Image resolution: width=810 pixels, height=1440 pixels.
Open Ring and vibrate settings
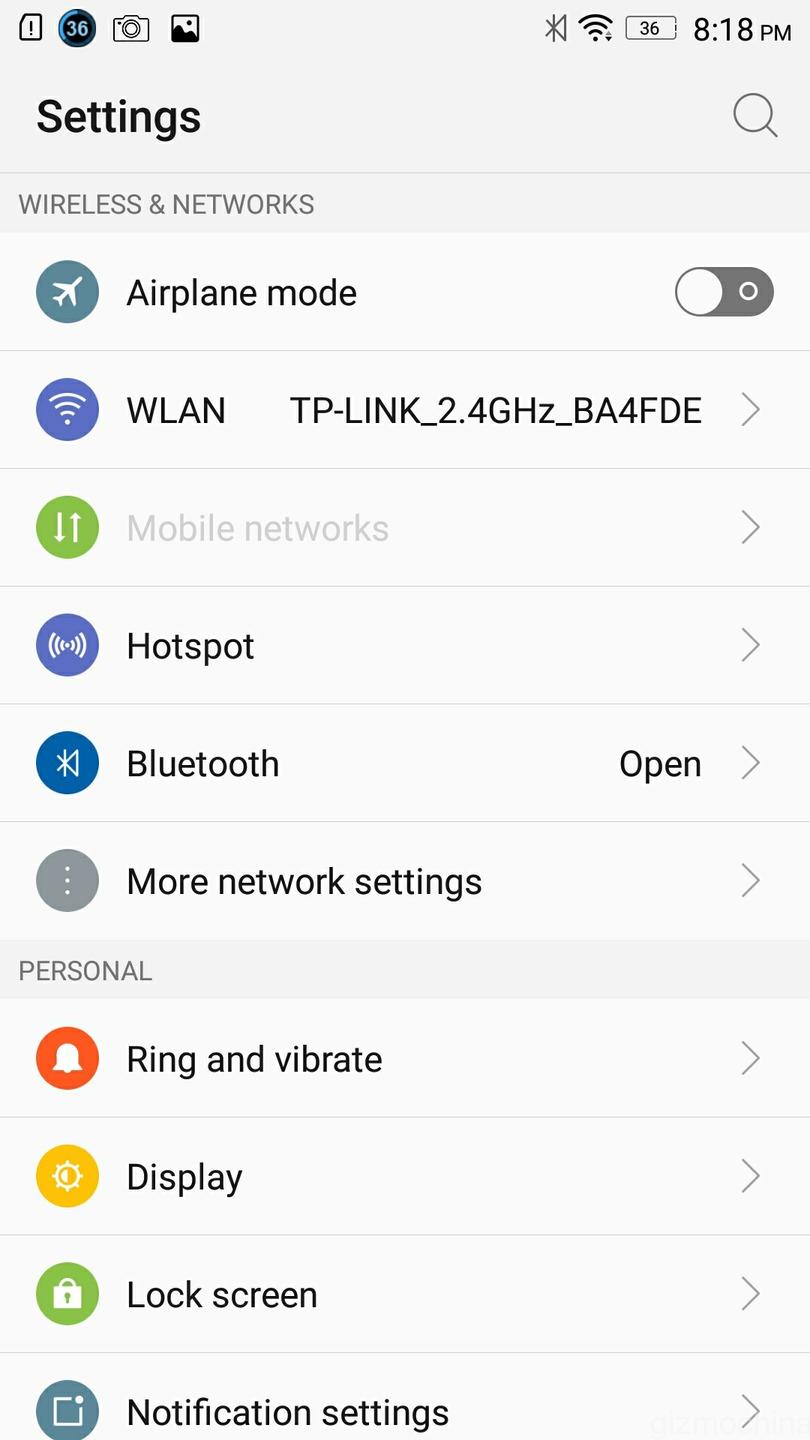(x=404, y=1059)
